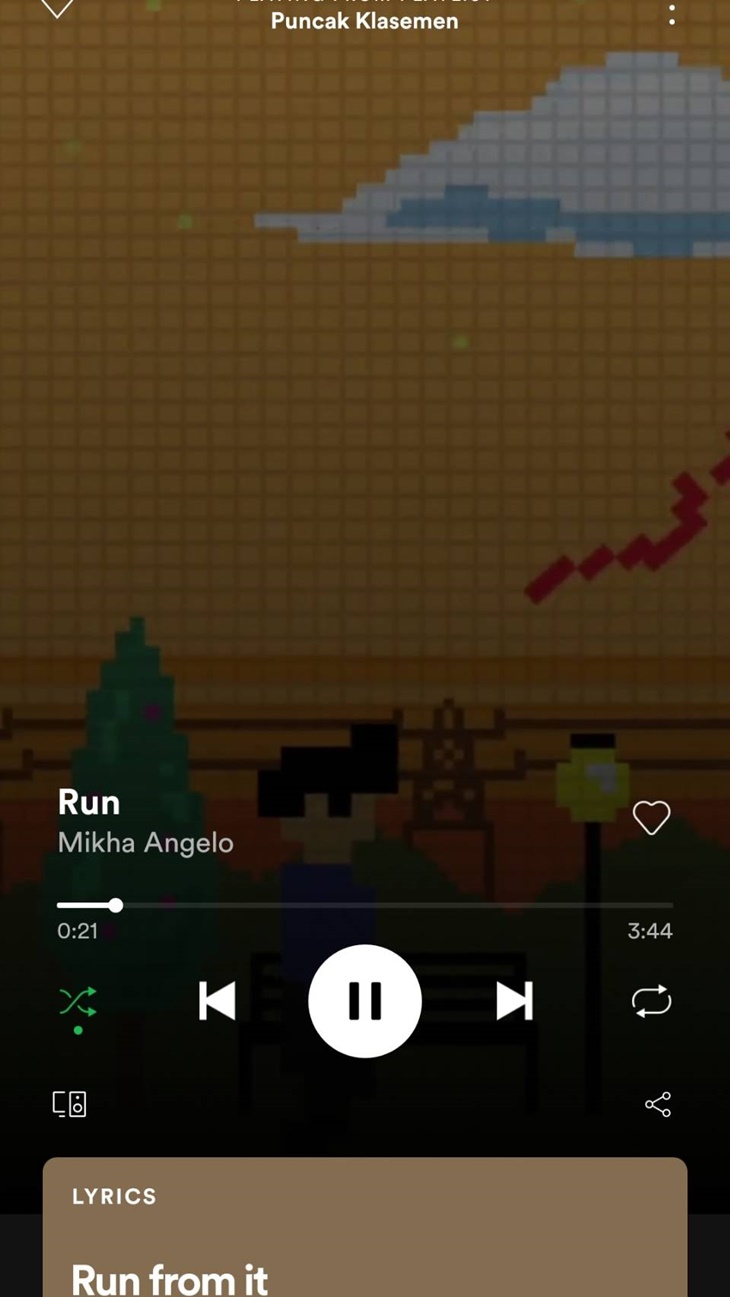Toggle shuffle mode

tap(78, 1001)
